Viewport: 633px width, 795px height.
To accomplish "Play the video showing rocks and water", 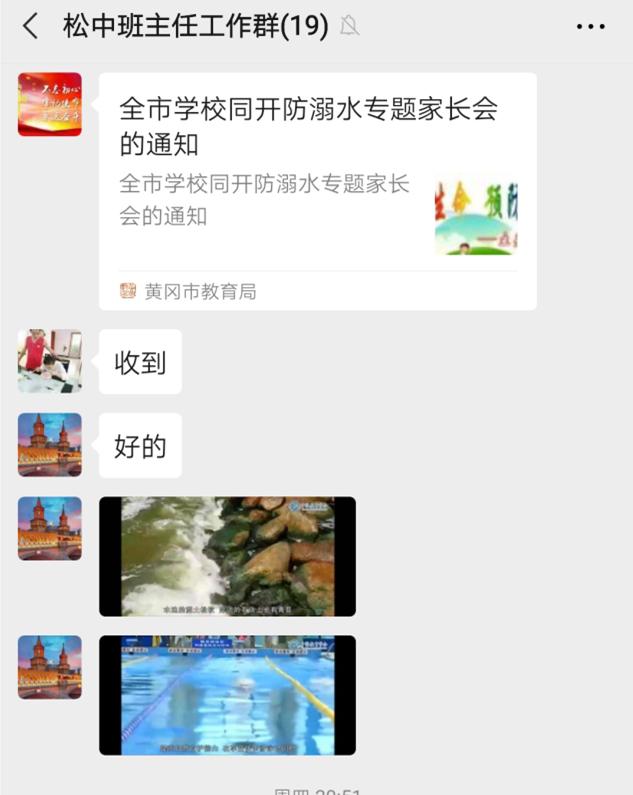I will (227, 556).
